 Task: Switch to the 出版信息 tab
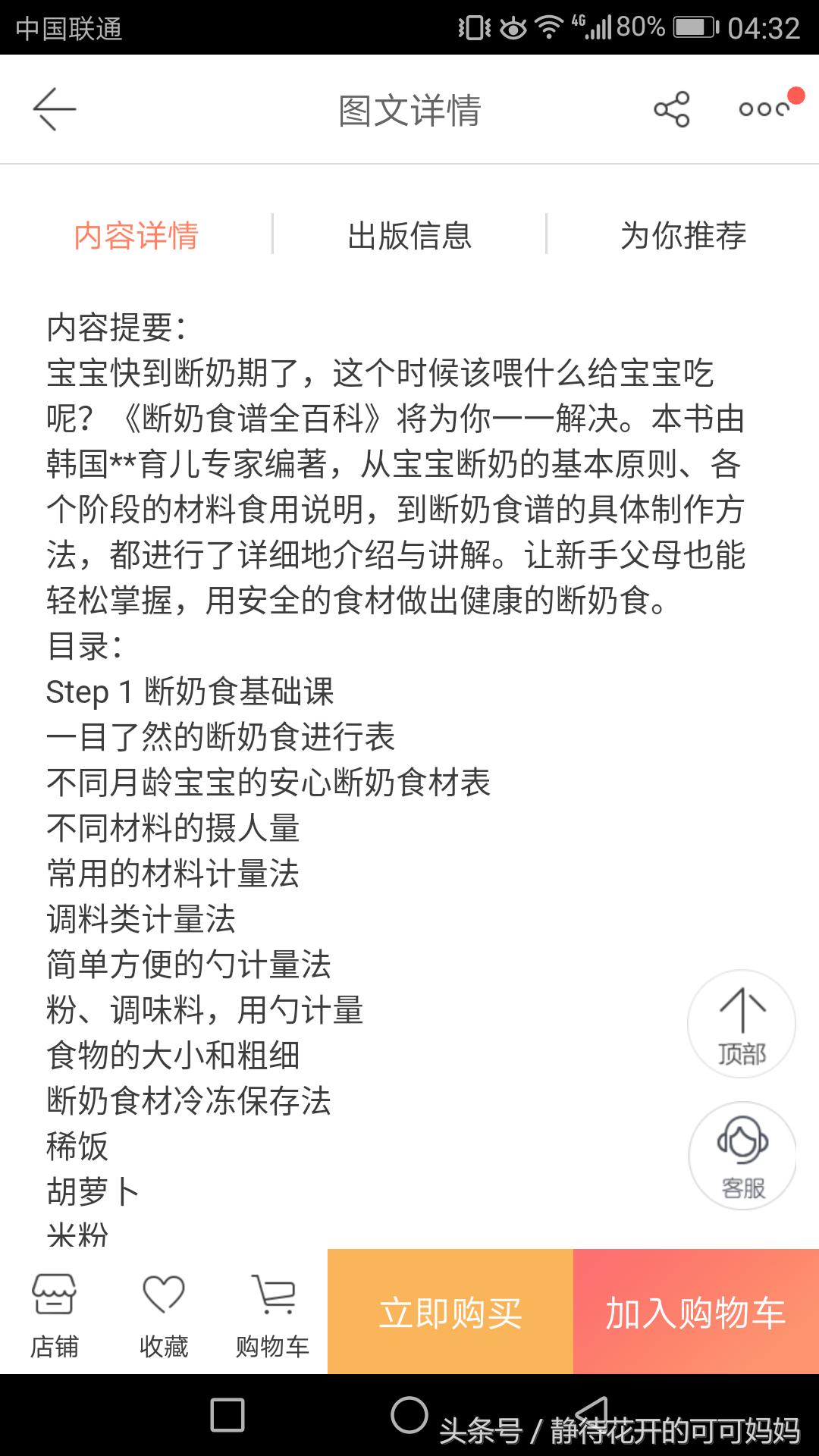click(409, 237)
